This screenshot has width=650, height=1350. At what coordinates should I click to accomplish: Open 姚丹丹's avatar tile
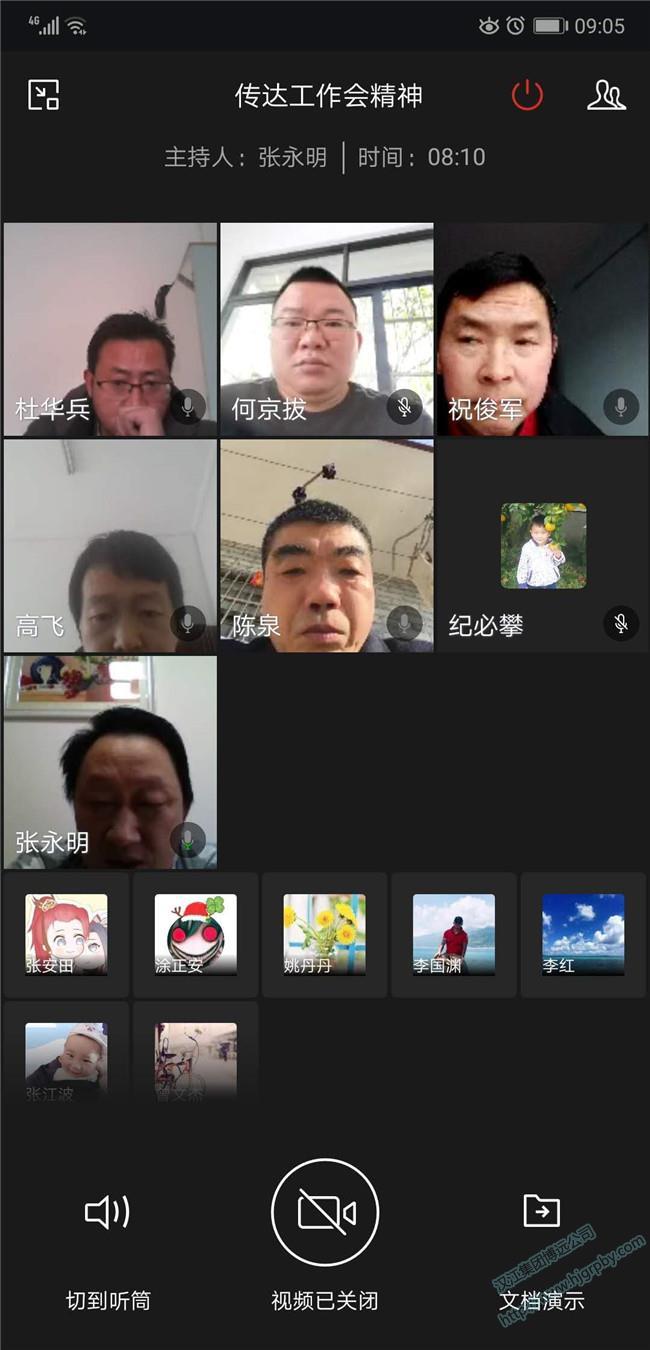click(x=324, y=934)
